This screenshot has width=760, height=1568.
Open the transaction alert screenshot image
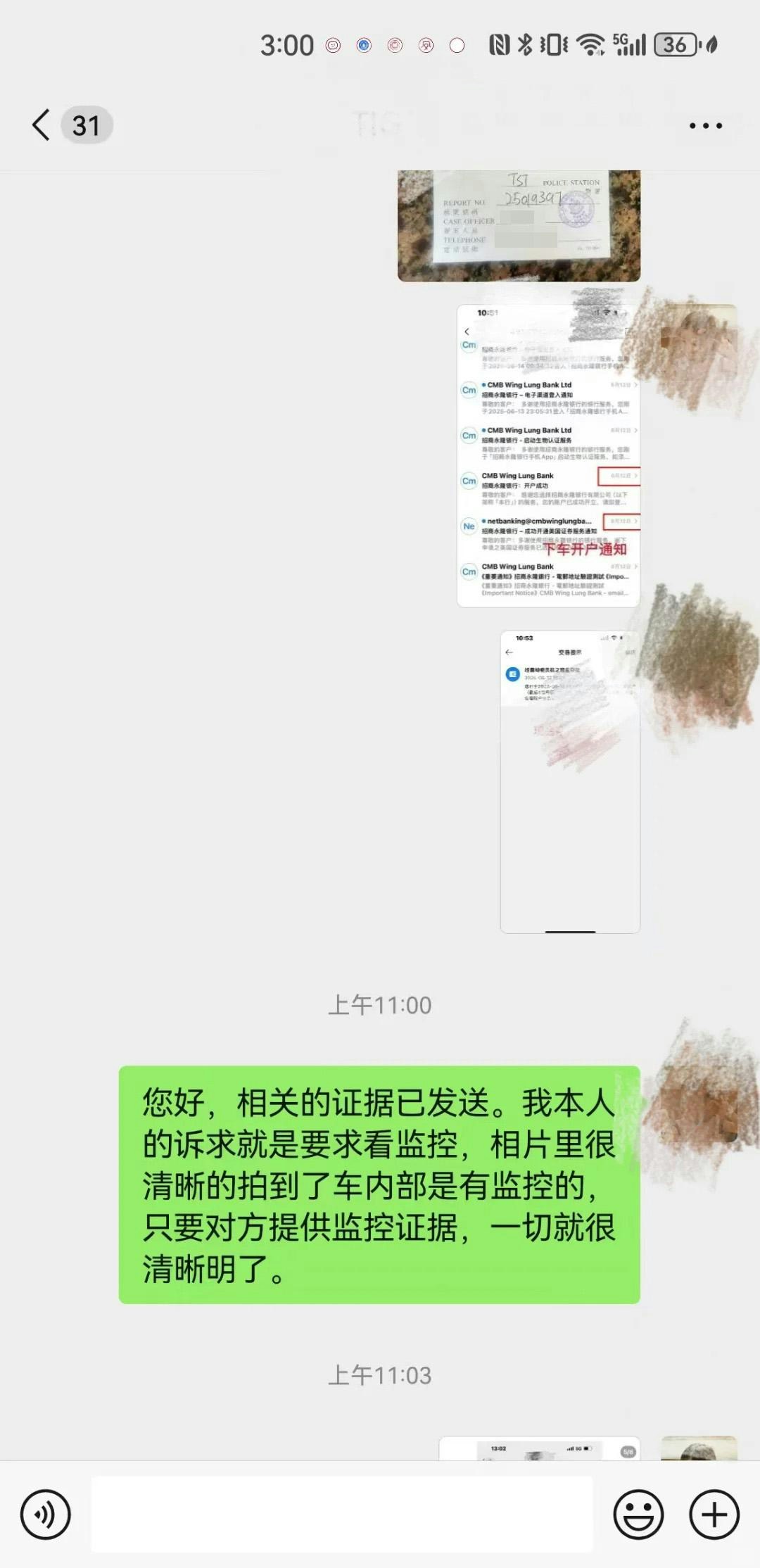coord(569,781)
